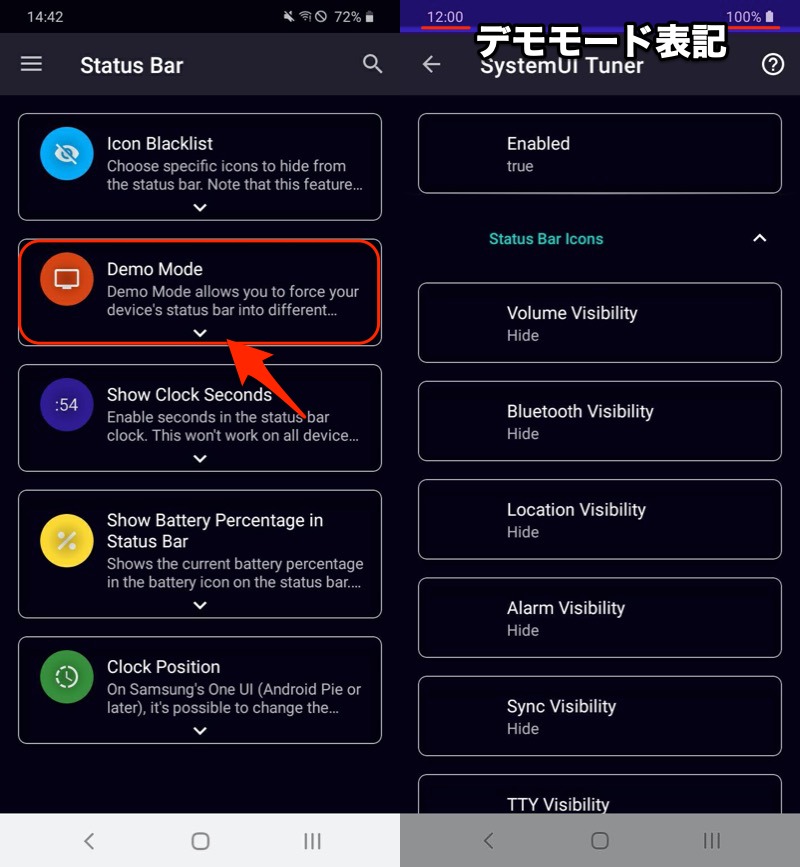Viewport: 800px width, 867px height.
Task: Change the Alarm Visibility setting
Action: click(599, 617)
